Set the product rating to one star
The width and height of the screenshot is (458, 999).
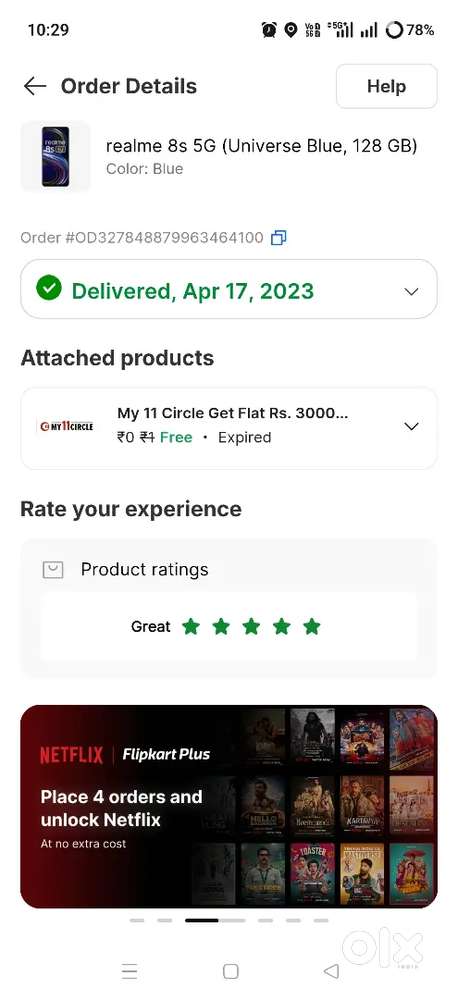tap(190, 627)
